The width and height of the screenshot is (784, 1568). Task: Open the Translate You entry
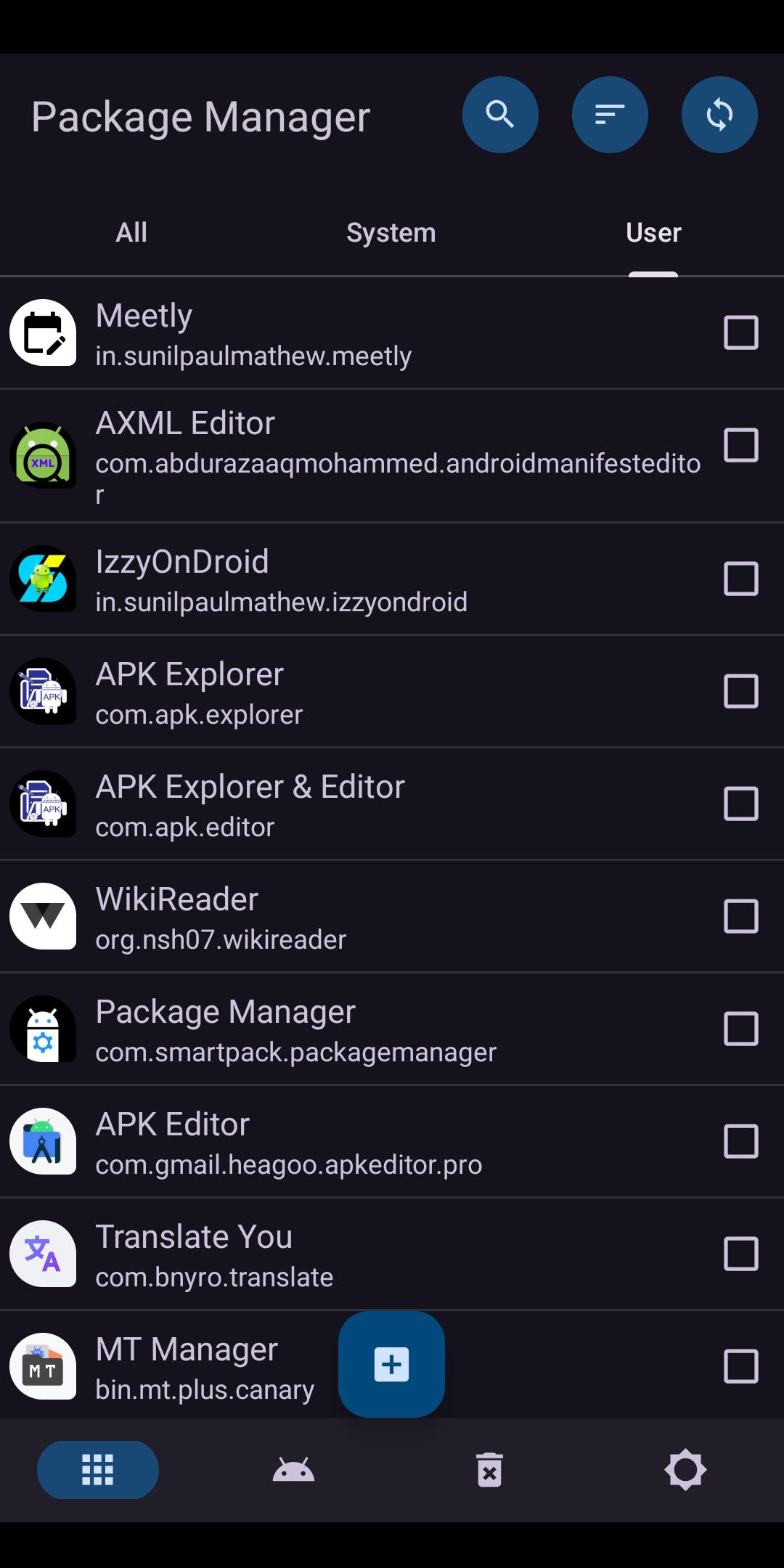pyautogui.click(x=392, y=1254)
